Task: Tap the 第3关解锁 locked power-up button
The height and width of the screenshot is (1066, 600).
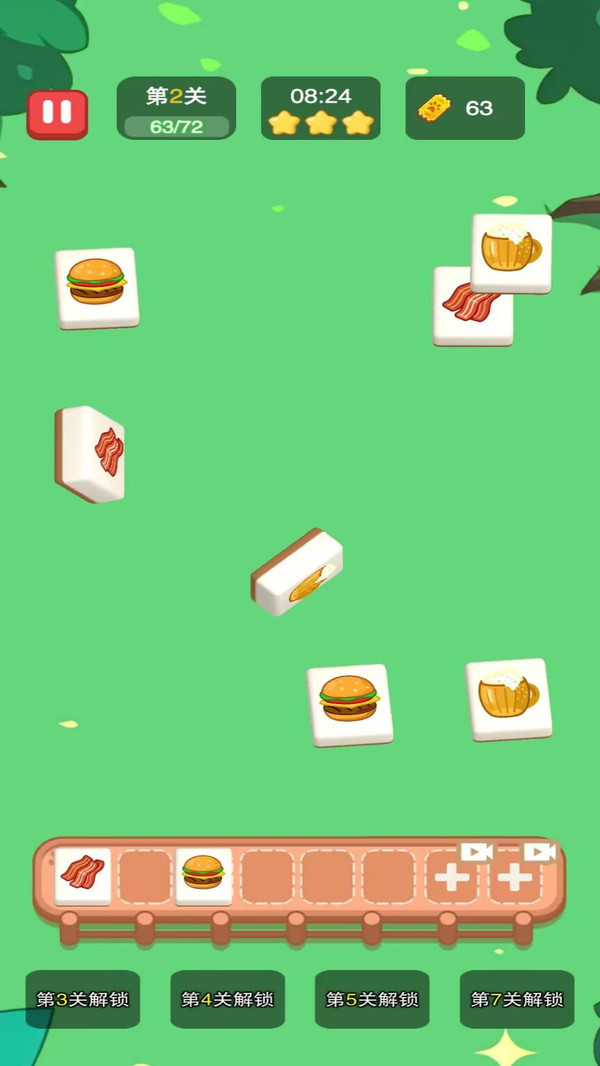Action: [x=83, y=999]
